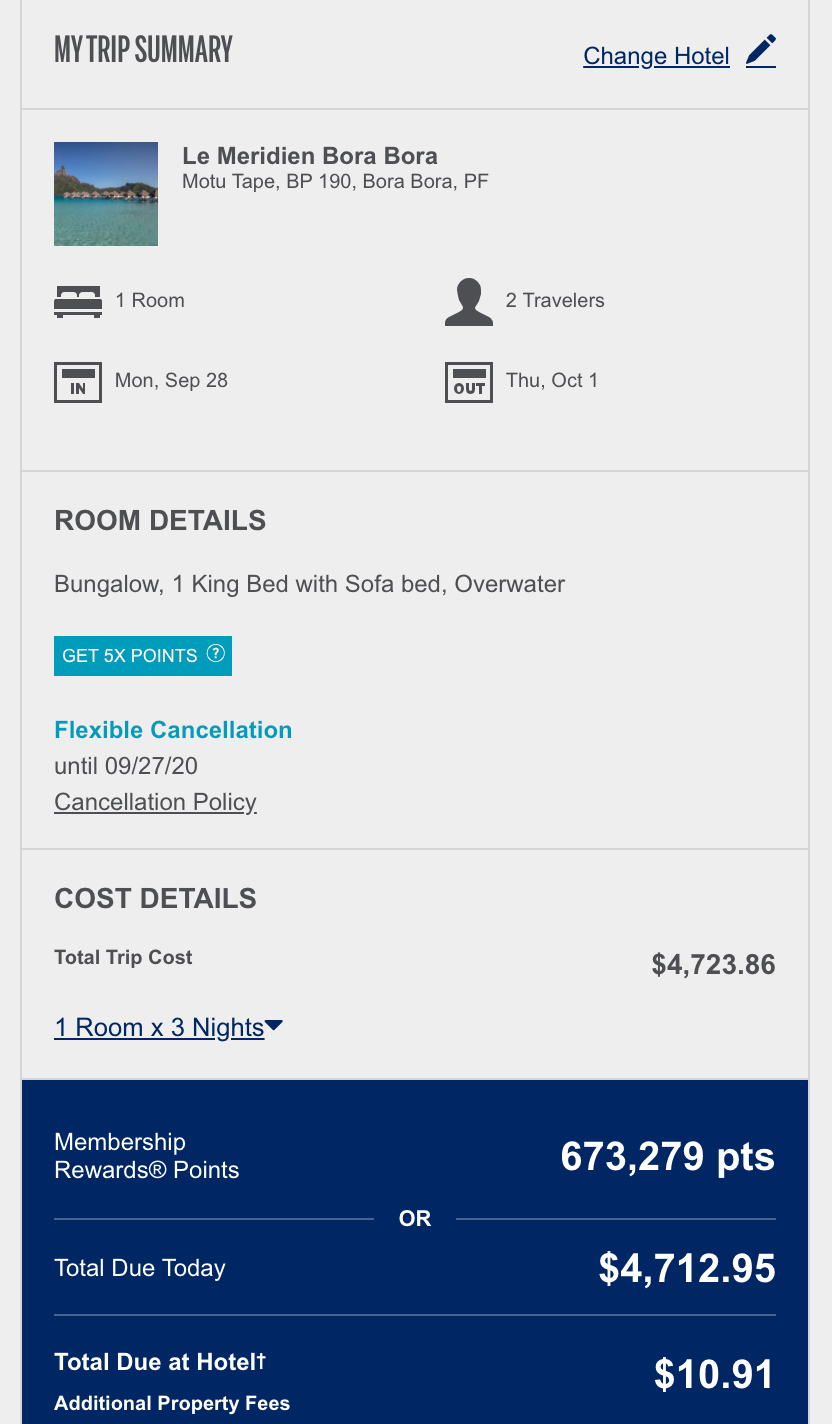Expand the 1 Room x 3 Nights breakdown

tap(168, 1027)
